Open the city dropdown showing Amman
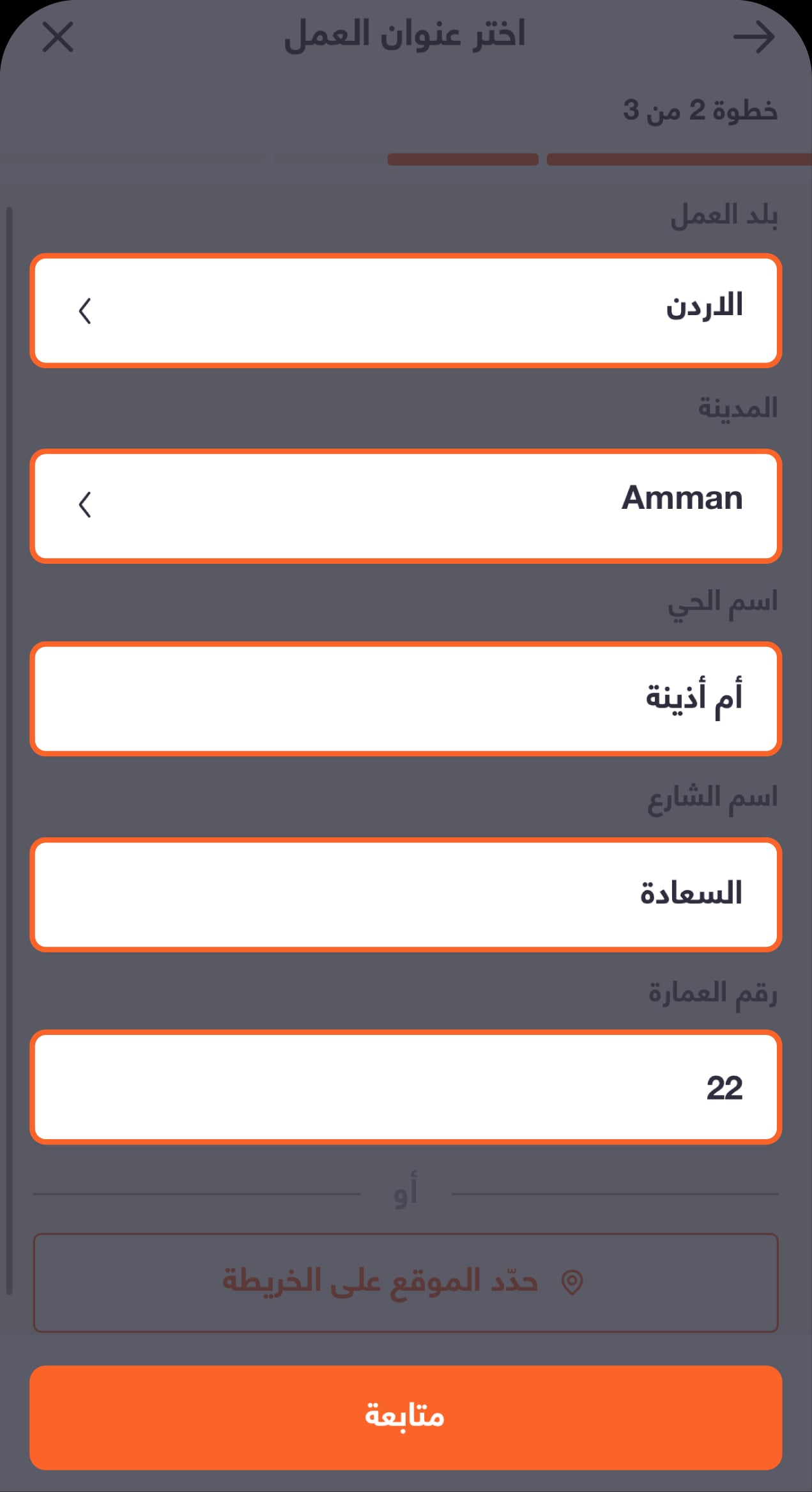The image size is (812, 1492). [406, 506]
